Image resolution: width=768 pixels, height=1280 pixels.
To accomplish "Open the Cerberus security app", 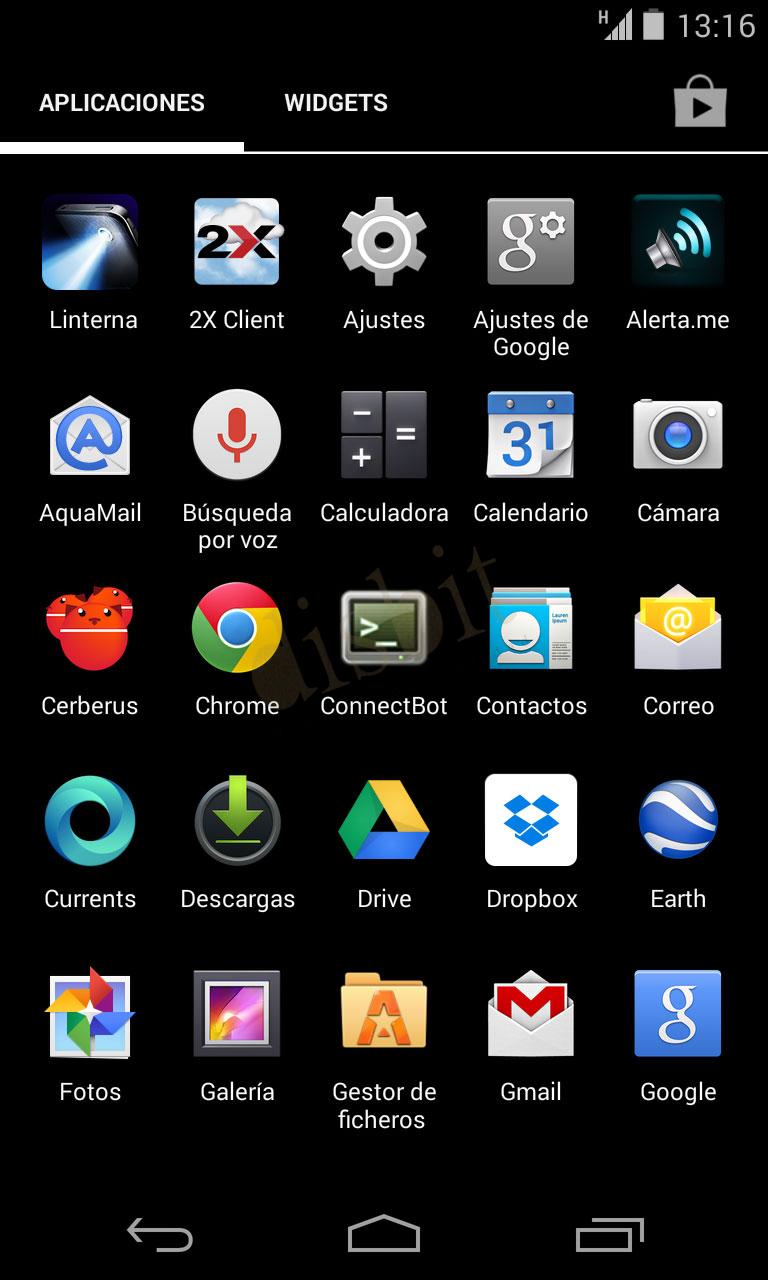I will coord(90,628).
